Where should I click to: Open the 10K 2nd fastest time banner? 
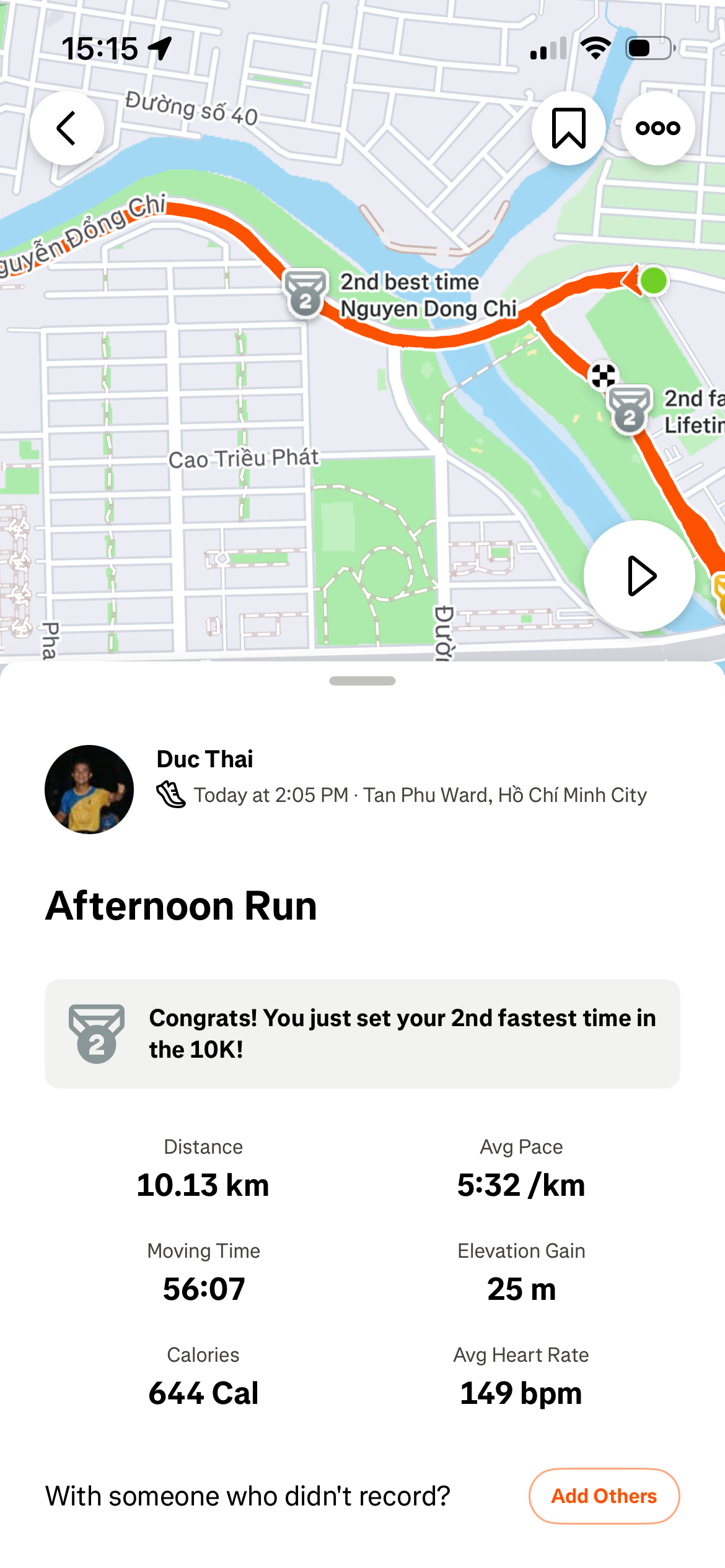point(362,1033)
